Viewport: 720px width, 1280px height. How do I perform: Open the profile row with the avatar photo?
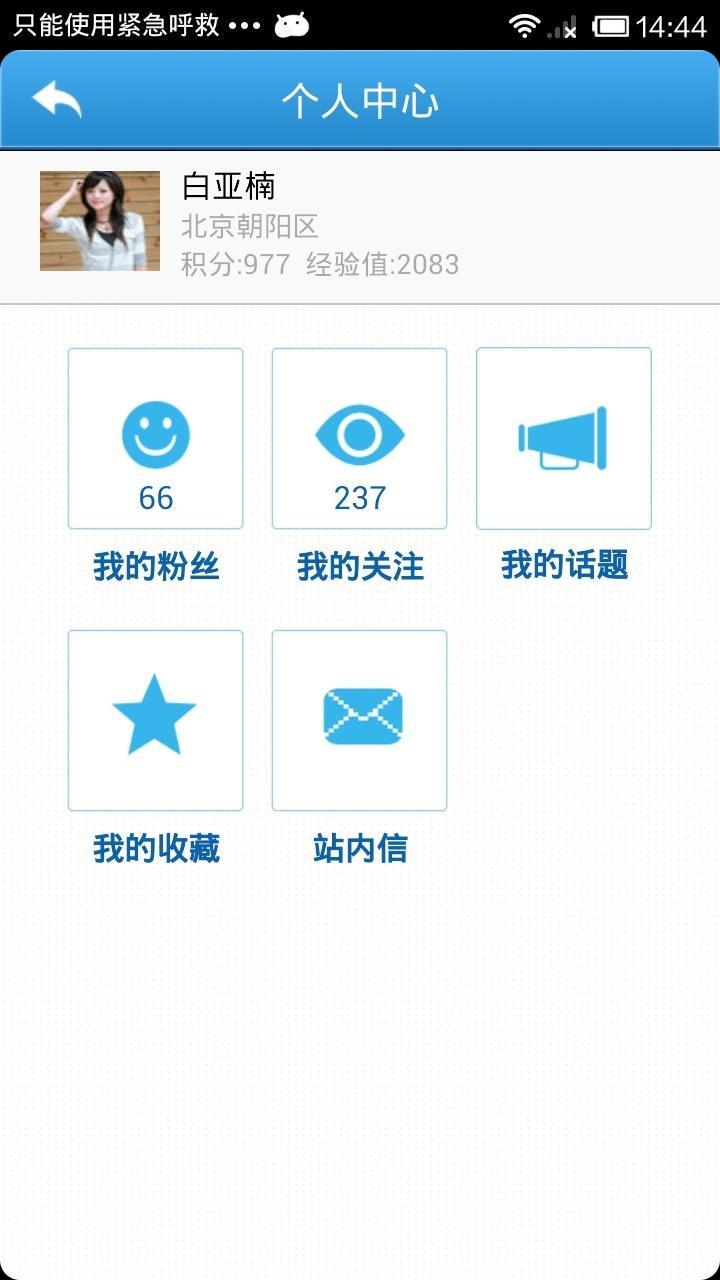[x=359, y=226]
